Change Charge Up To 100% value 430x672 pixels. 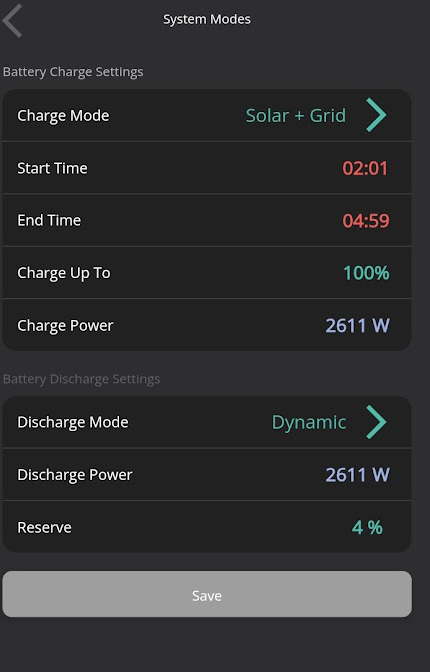tap(207, 273)
